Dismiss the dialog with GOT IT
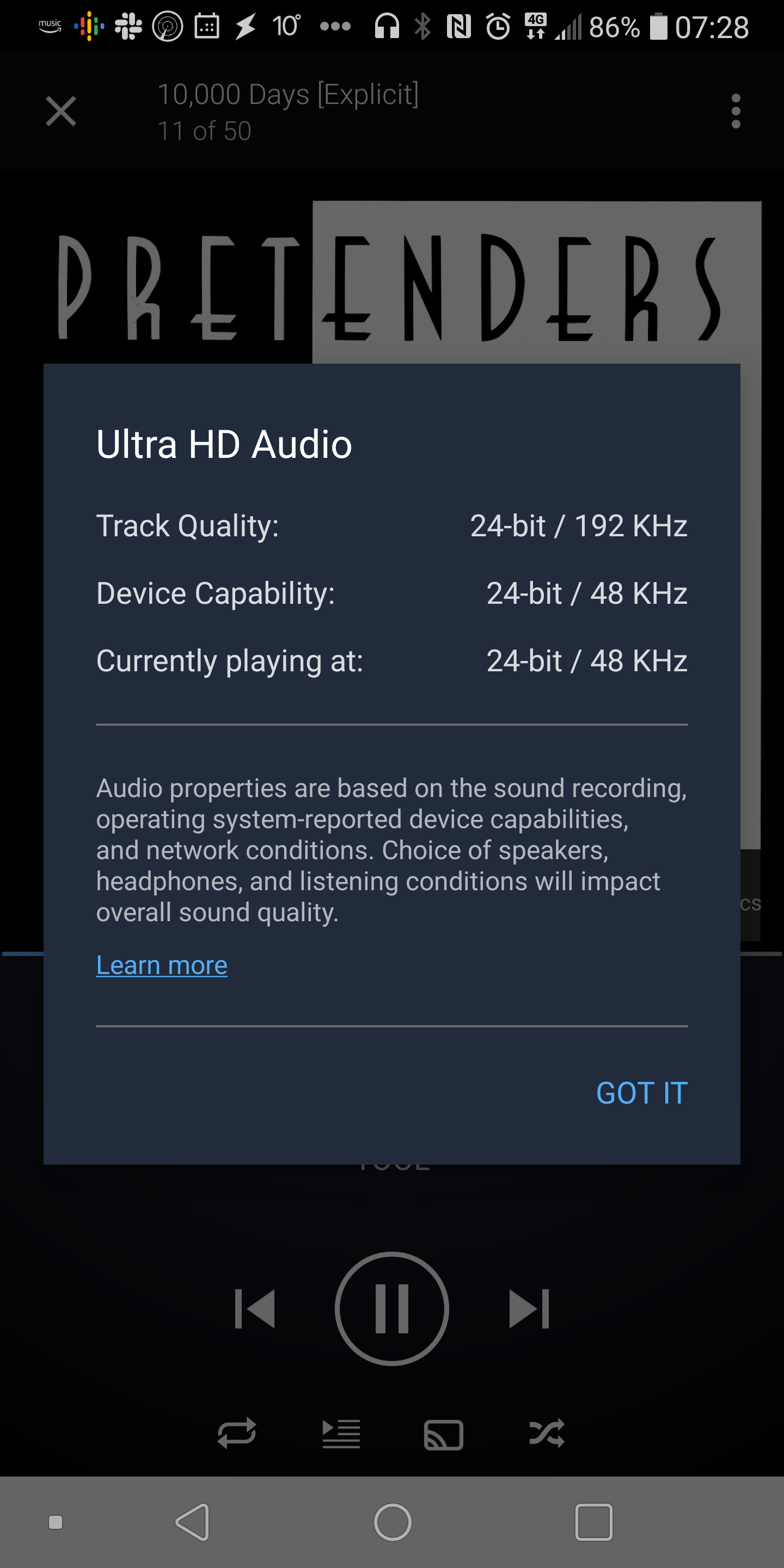This screenshot has height=1568, width=784. [641, 1093]
